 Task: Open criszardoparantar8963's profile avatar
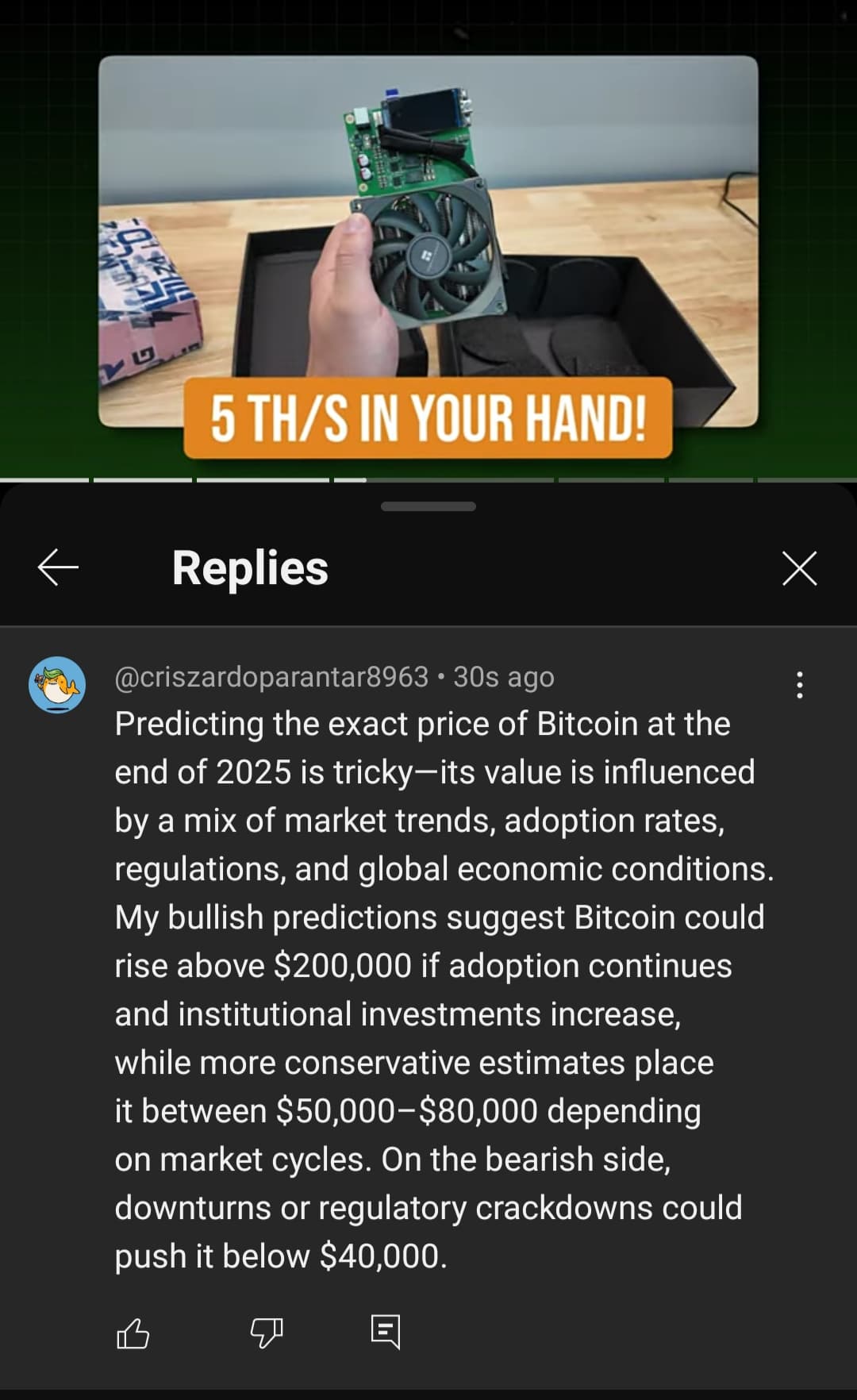(x=57, y=684)
